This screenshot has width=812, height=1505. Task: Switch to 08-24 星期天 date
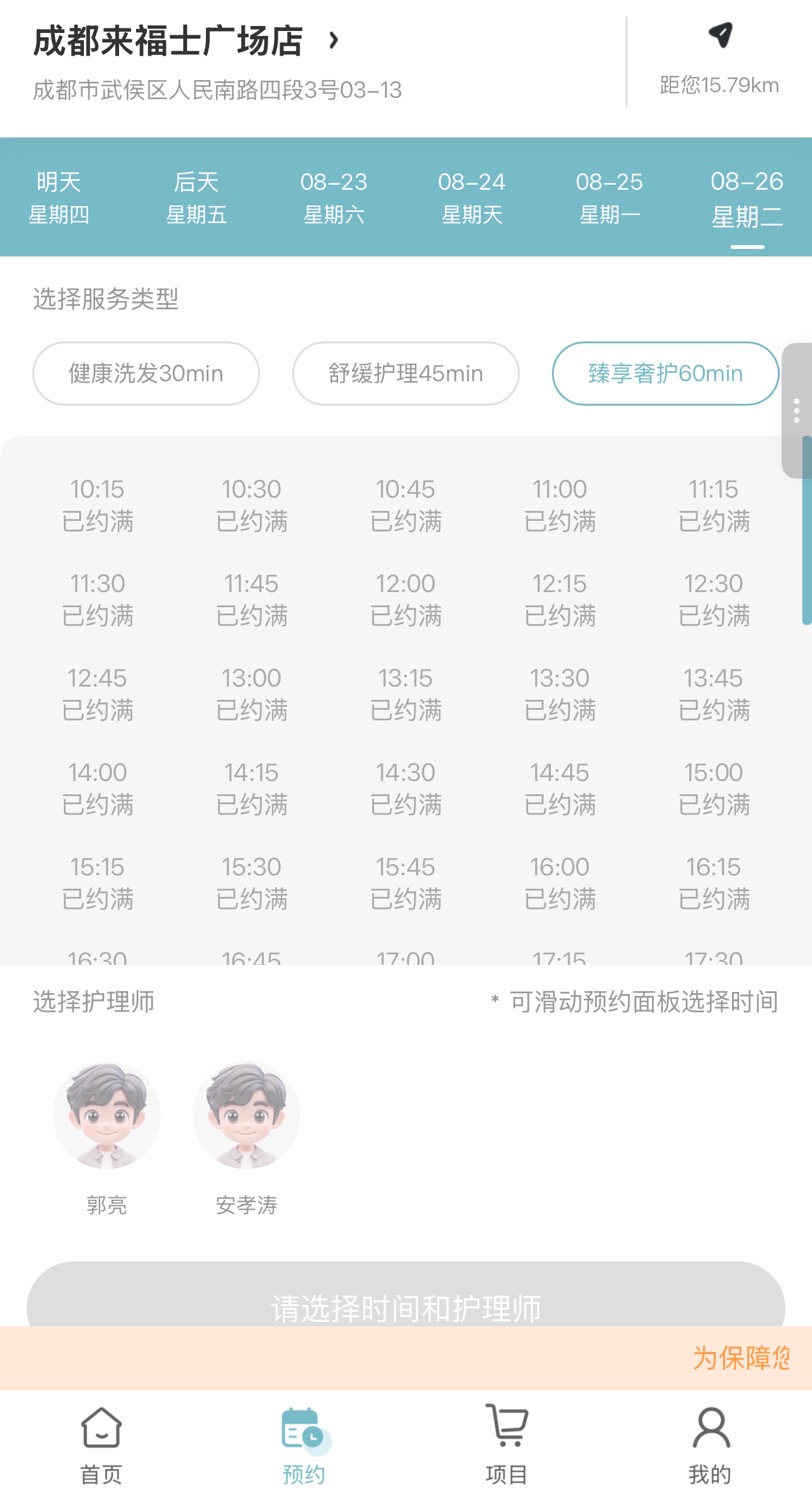coord(472,197)
